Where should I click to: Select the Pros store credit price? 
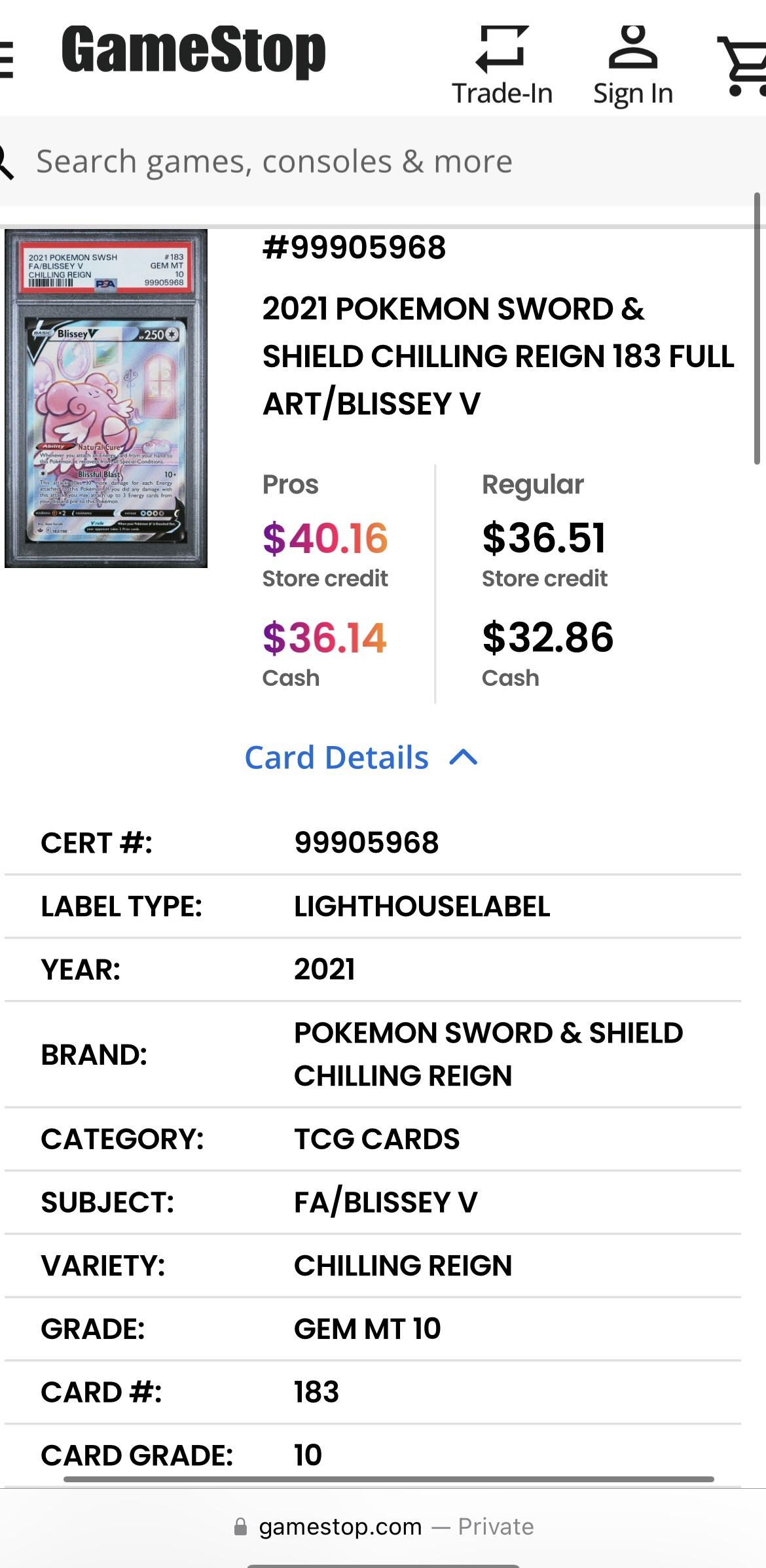click(x=325, y=538)
